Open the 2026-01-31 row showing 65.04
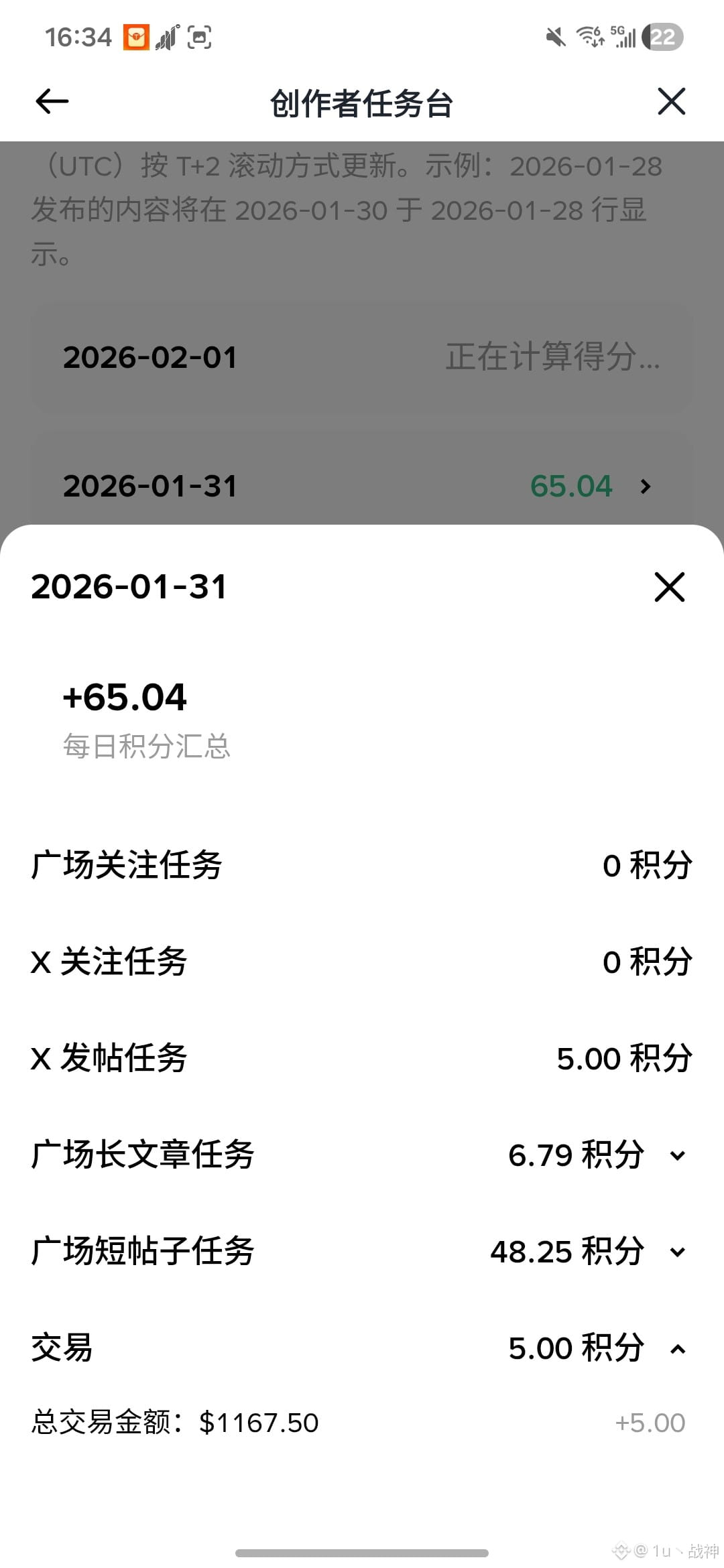This screenshot has height=1568, width=724. tap(362, 486)
